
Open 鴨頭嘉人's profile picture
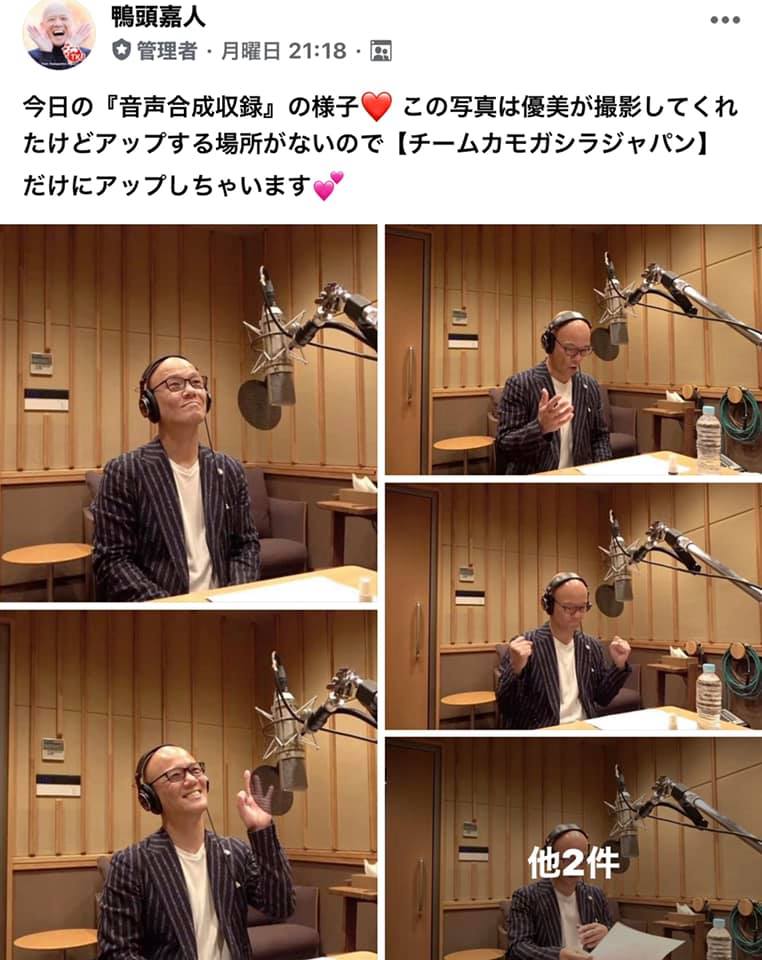[58, 33]
